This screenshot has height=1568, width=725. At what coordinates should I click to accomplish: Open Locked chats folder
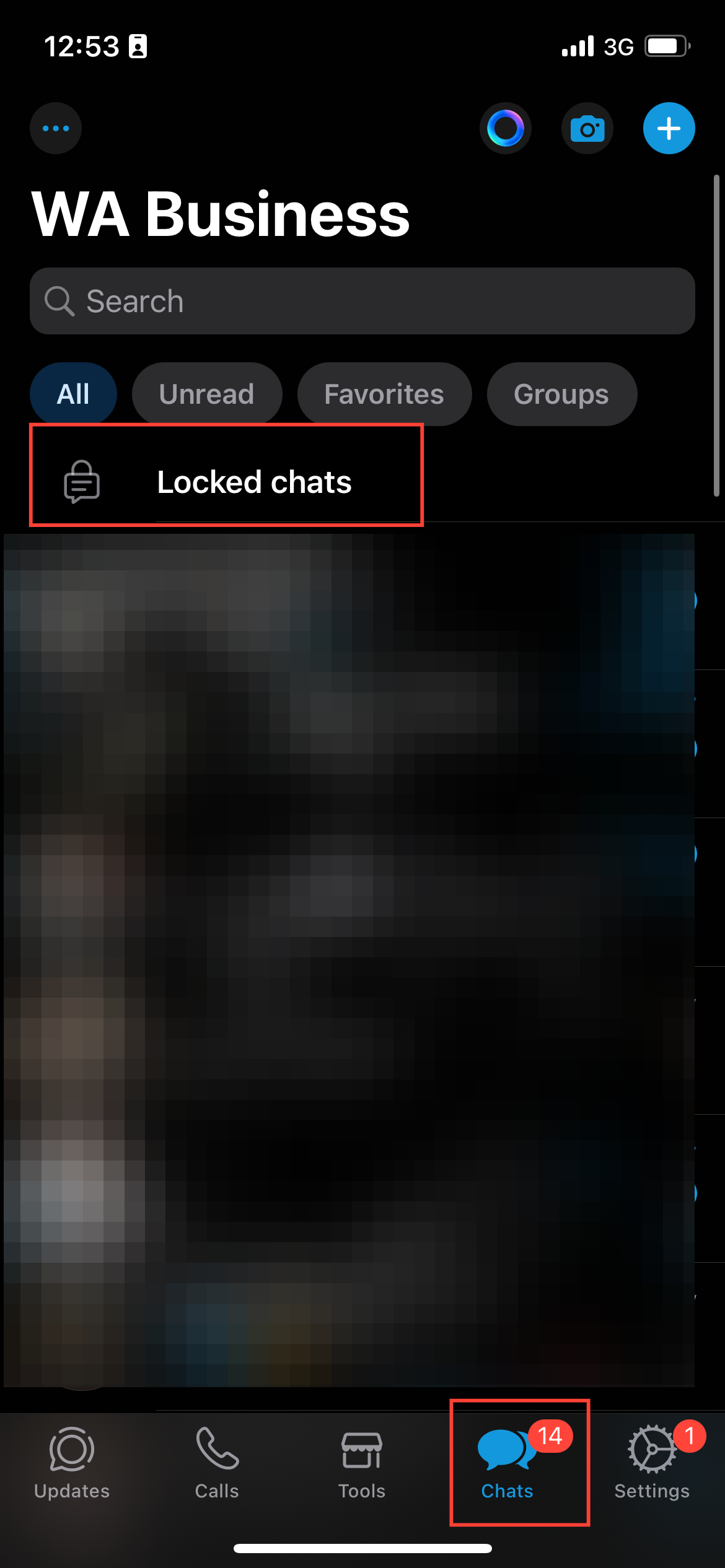(x=227, y=482)
